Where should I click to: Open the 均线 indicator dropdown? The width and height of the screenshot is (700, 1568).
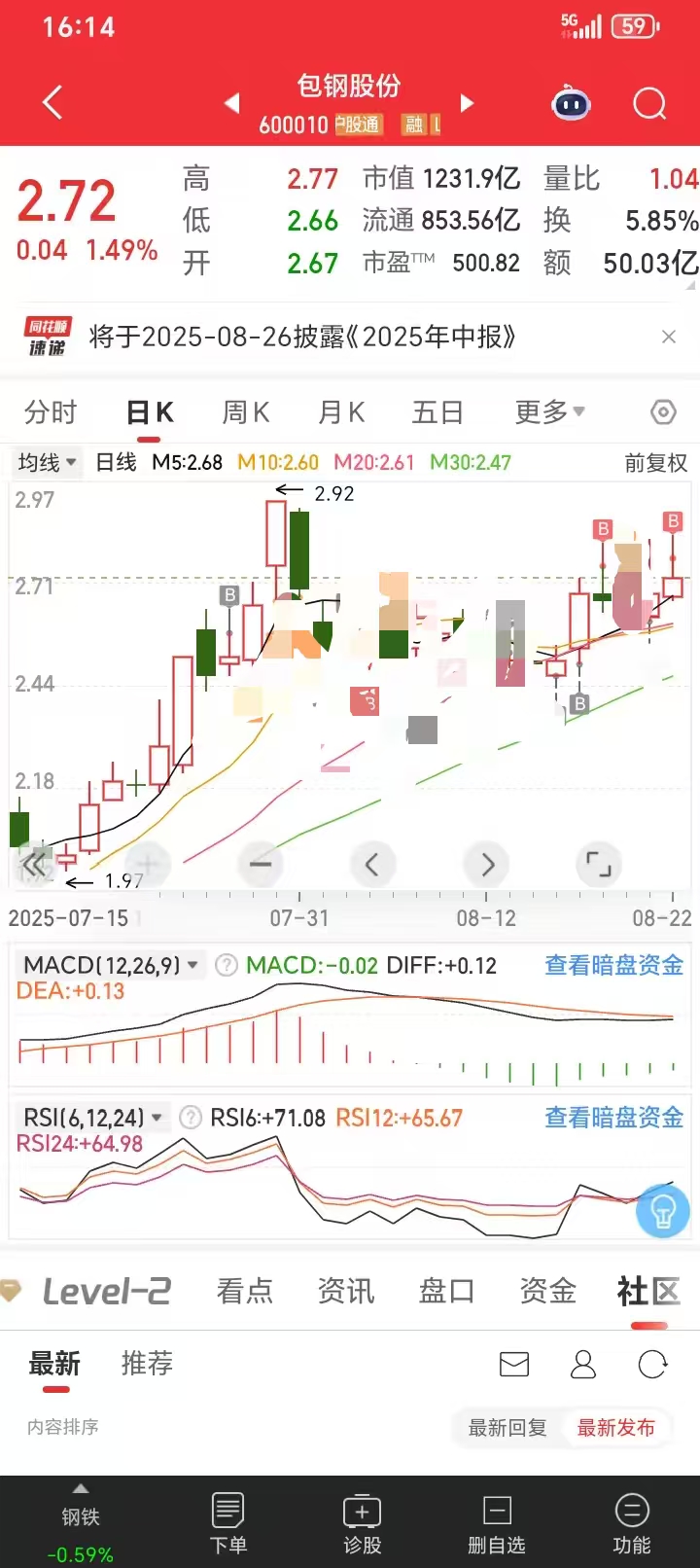click(47, 462)
